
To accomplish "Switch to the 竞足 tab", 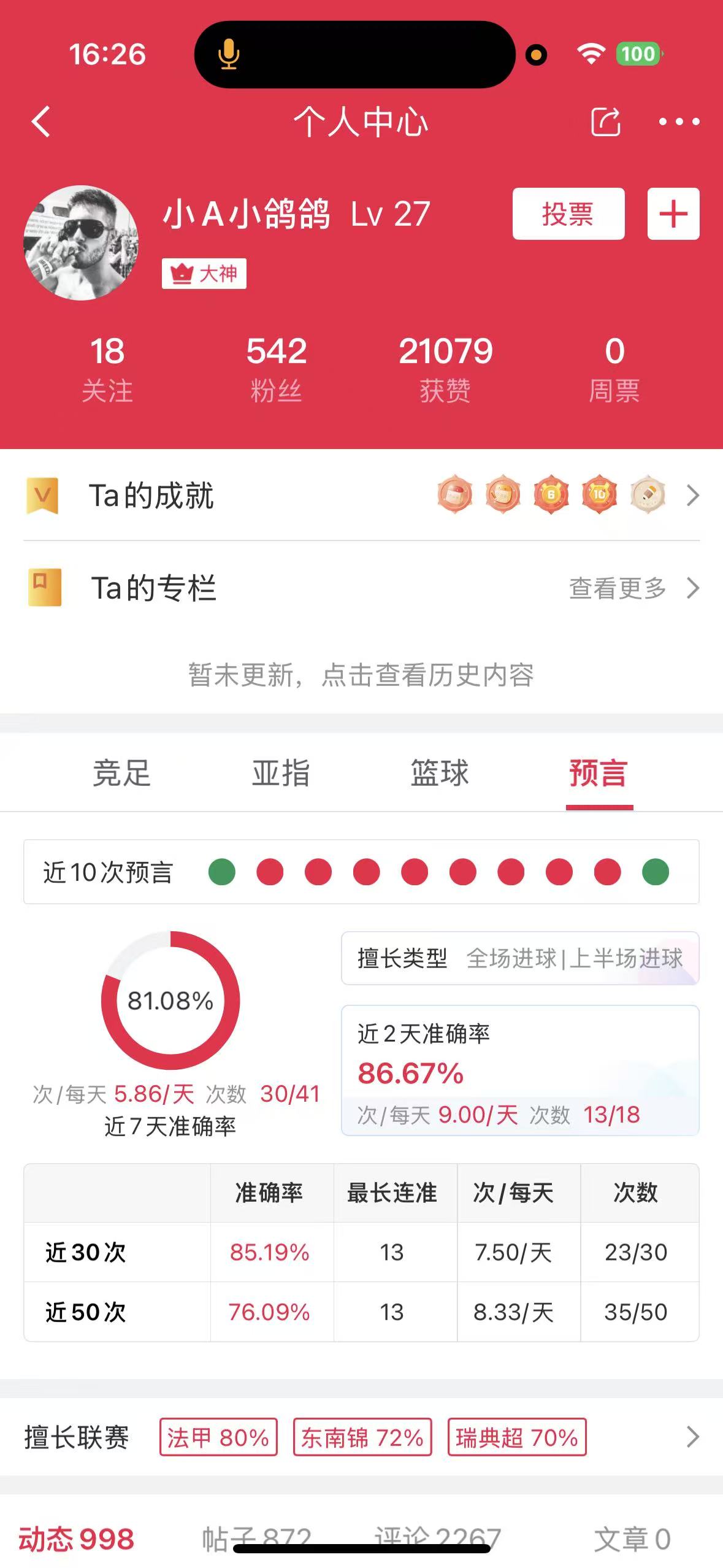I will [x=121, y=773].
